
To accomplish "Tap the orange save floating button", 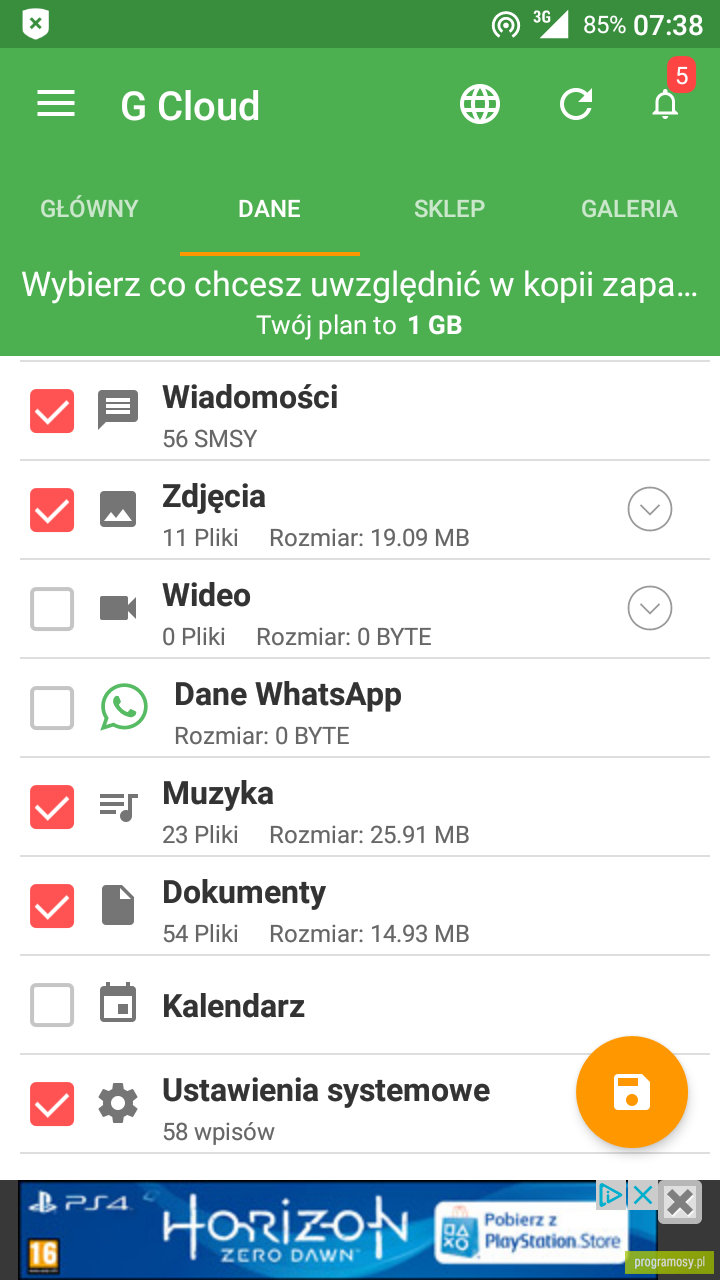I will pos(632,1092).
